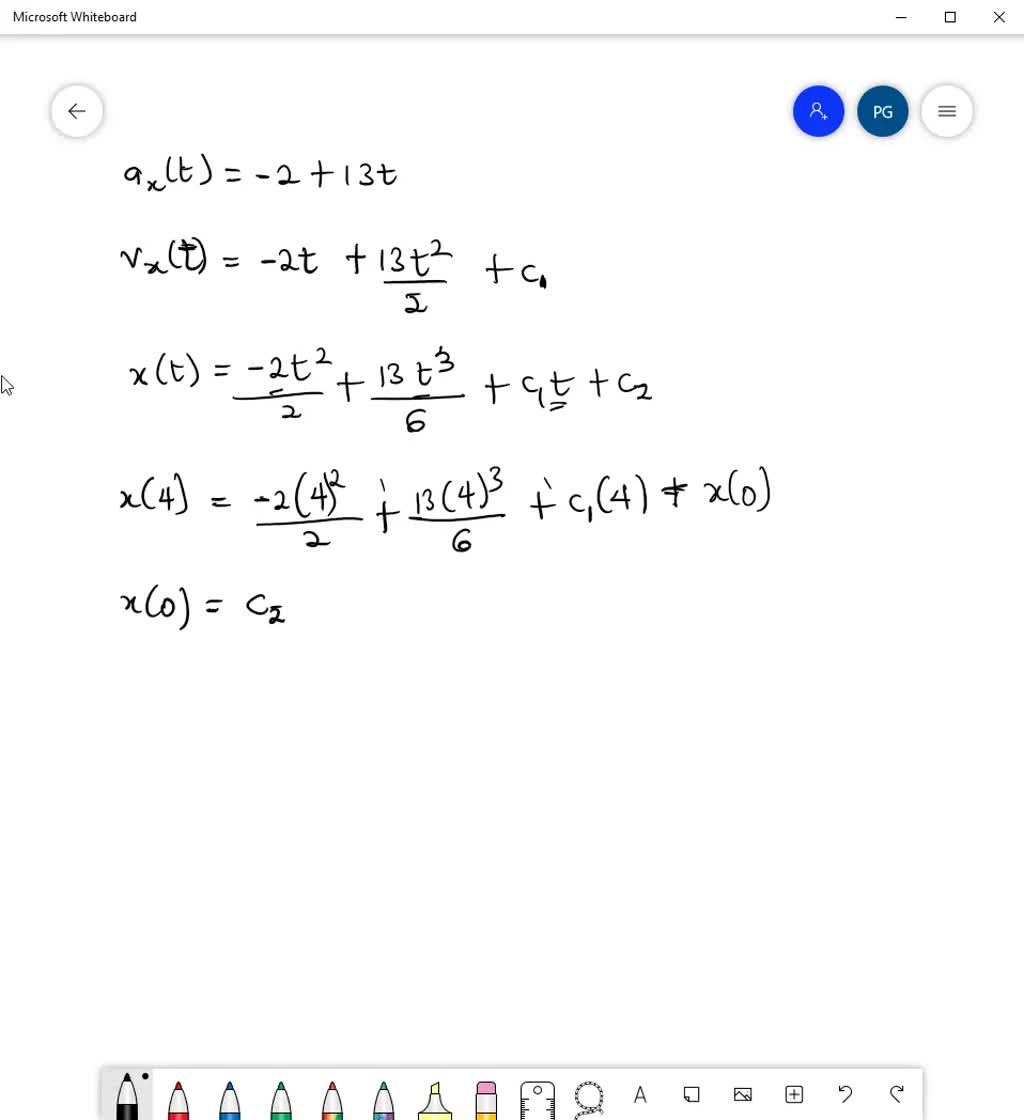Open the PG account avatar menu
1024x1120 pixels.
(x=882, y=111)
